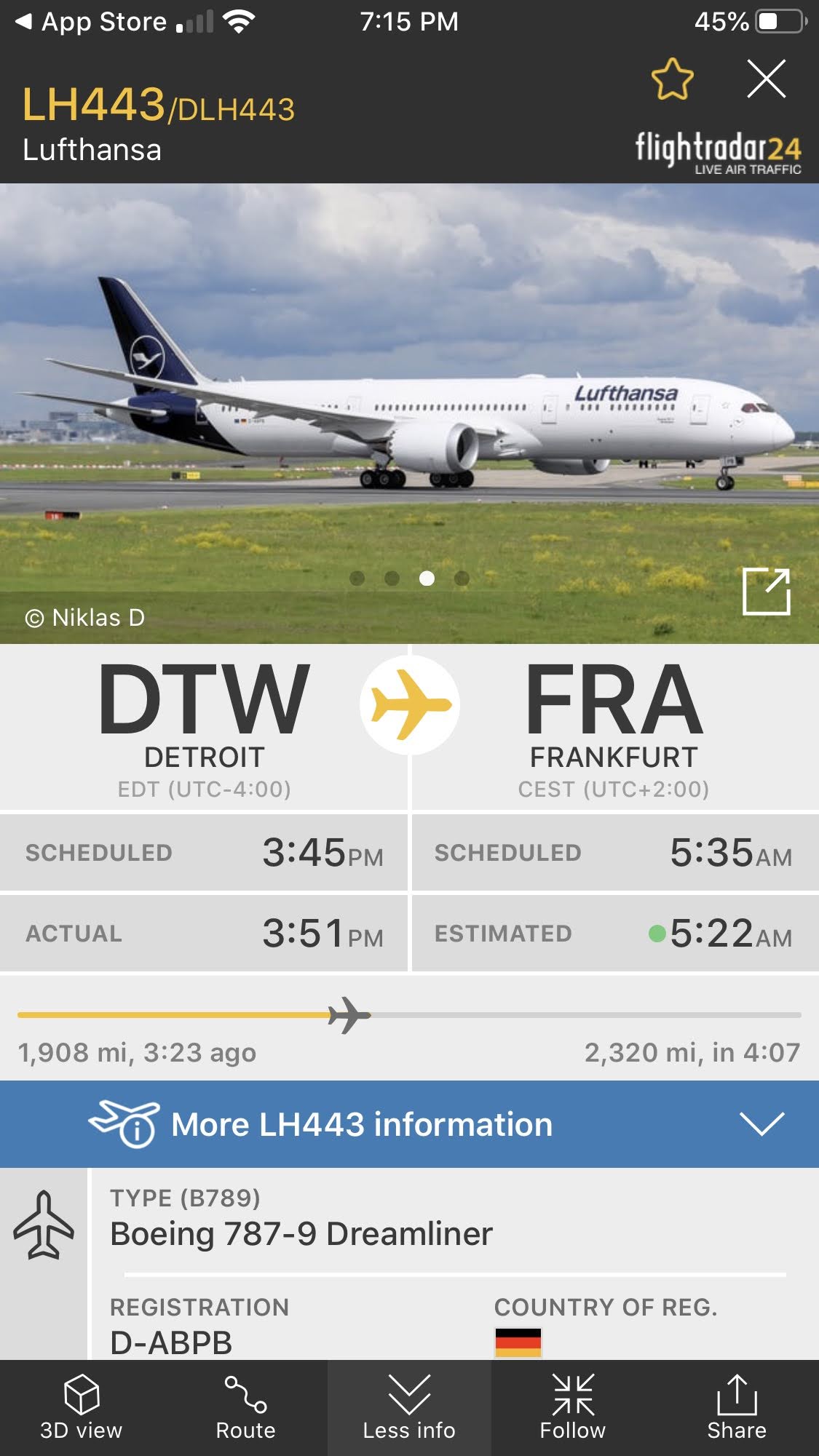Share this flight
The width and height of the screenshot is (819, 1456).
[737, 1407]
